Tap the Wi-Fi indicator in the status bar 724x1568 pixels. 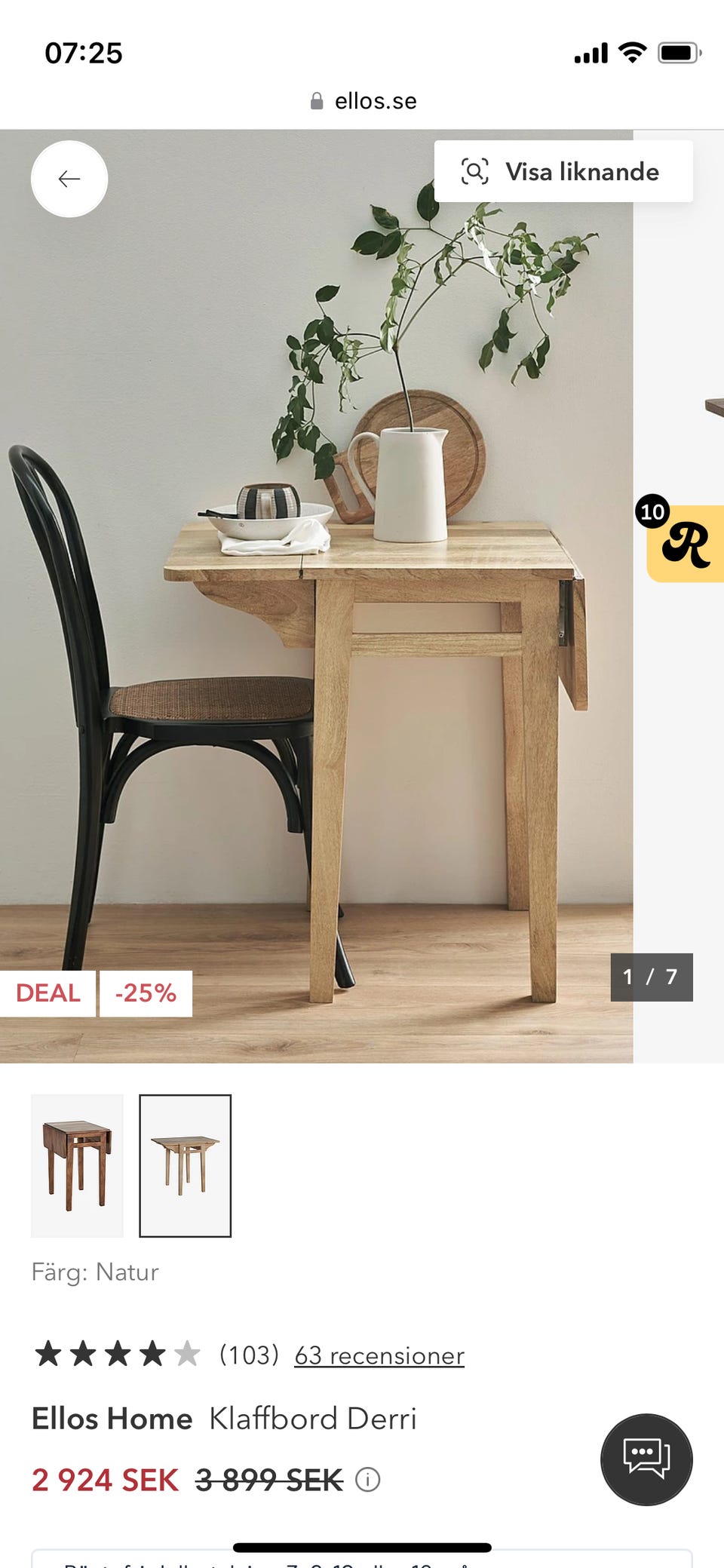(x=632, y=53)
